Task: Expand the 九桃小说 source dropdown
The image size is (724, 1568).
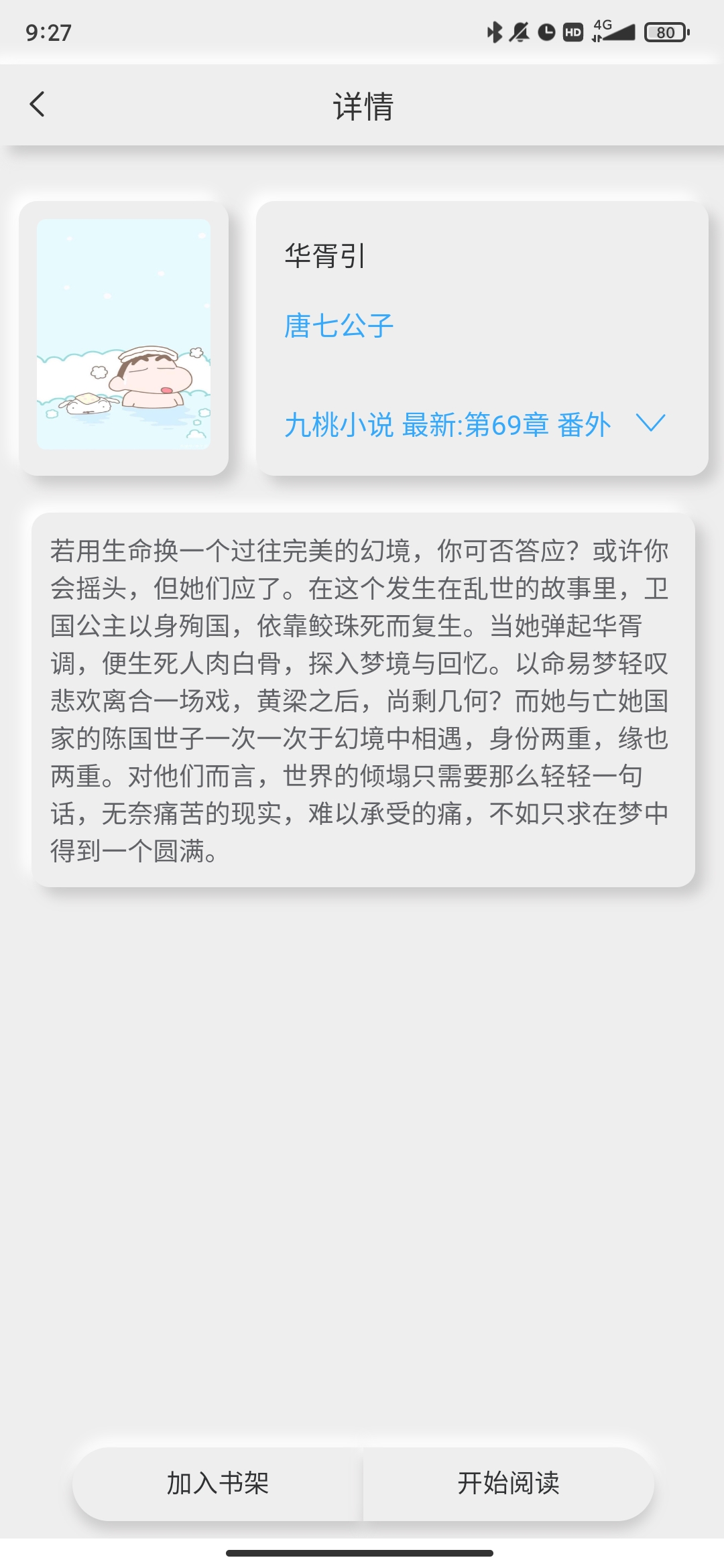Action: click(x=650, y=423)
